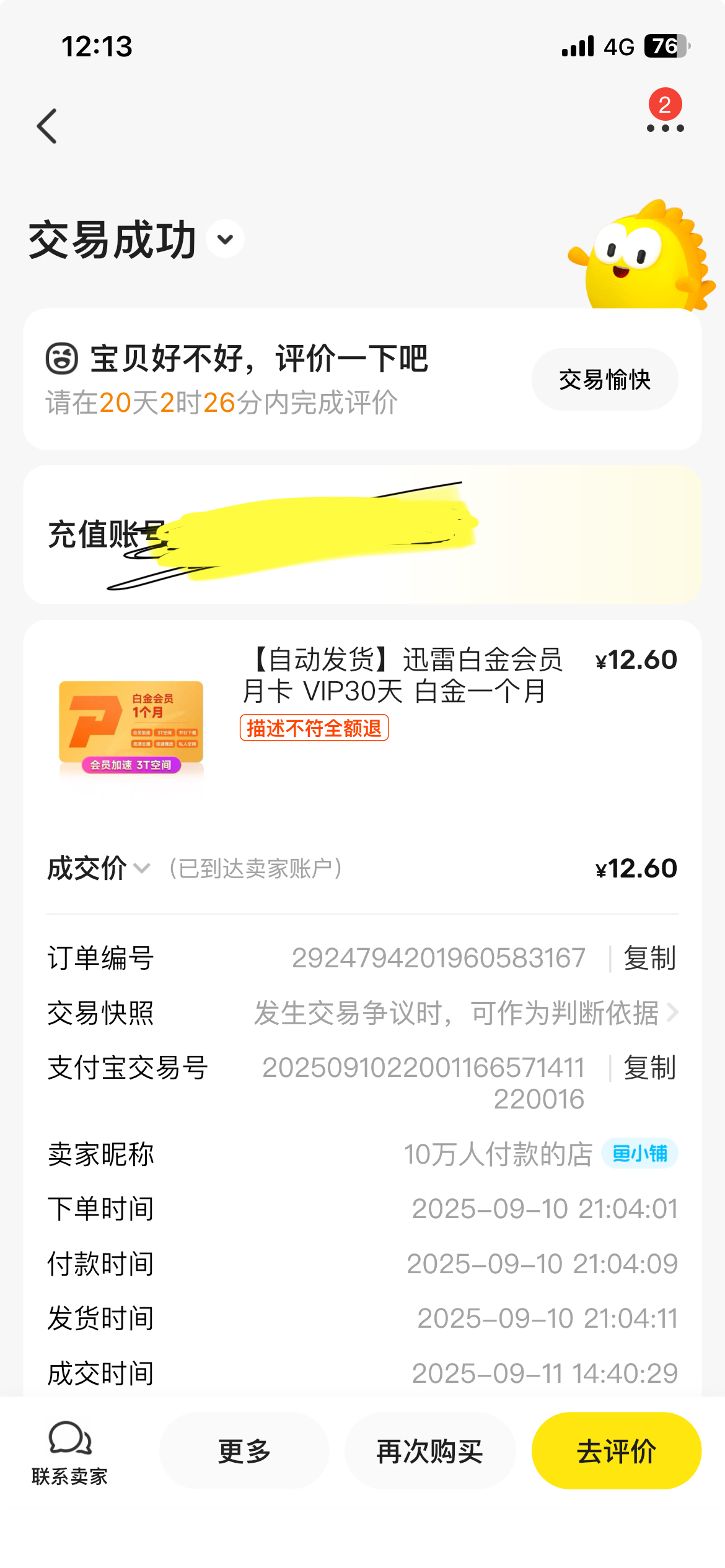Tap 去评价 to write a review
The width and height of the screenshot is (725, 1568).
coord(616,1451)
